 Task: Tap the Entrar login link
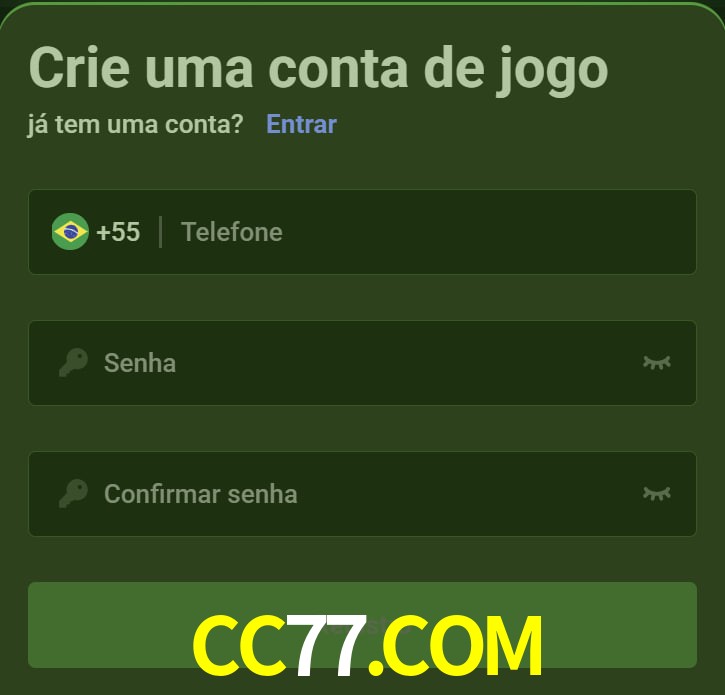coord(301,124)
